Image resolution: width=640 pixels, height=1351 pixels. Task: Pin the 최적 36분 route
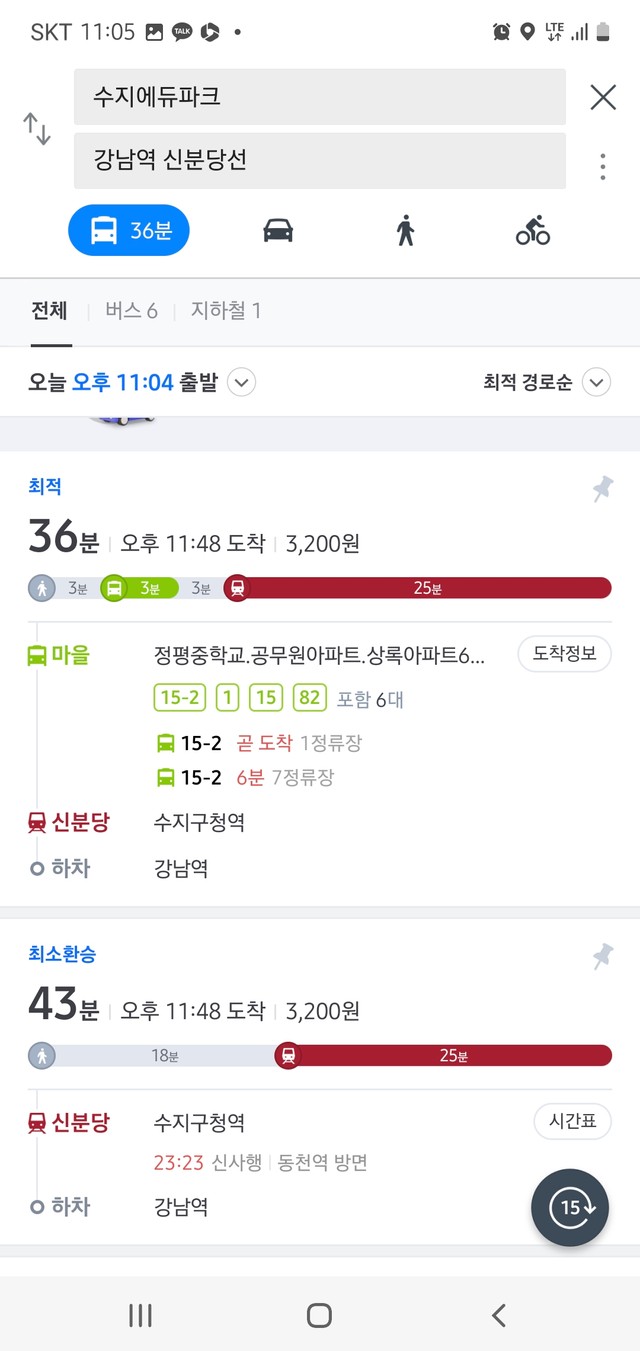click(x=602, y=489)
